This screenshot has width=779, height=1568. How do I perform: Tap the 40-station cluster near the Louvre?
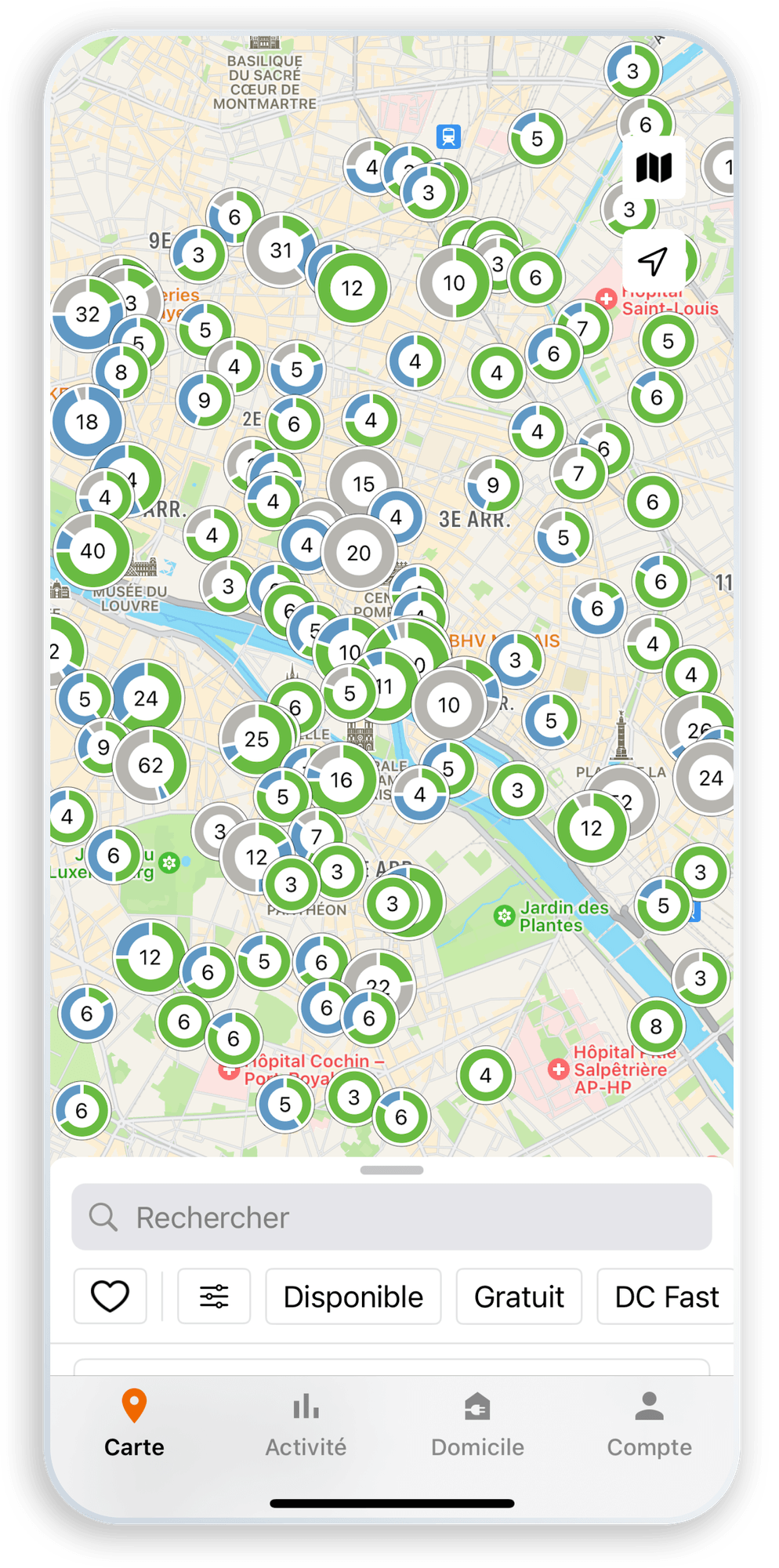(92, 550)
